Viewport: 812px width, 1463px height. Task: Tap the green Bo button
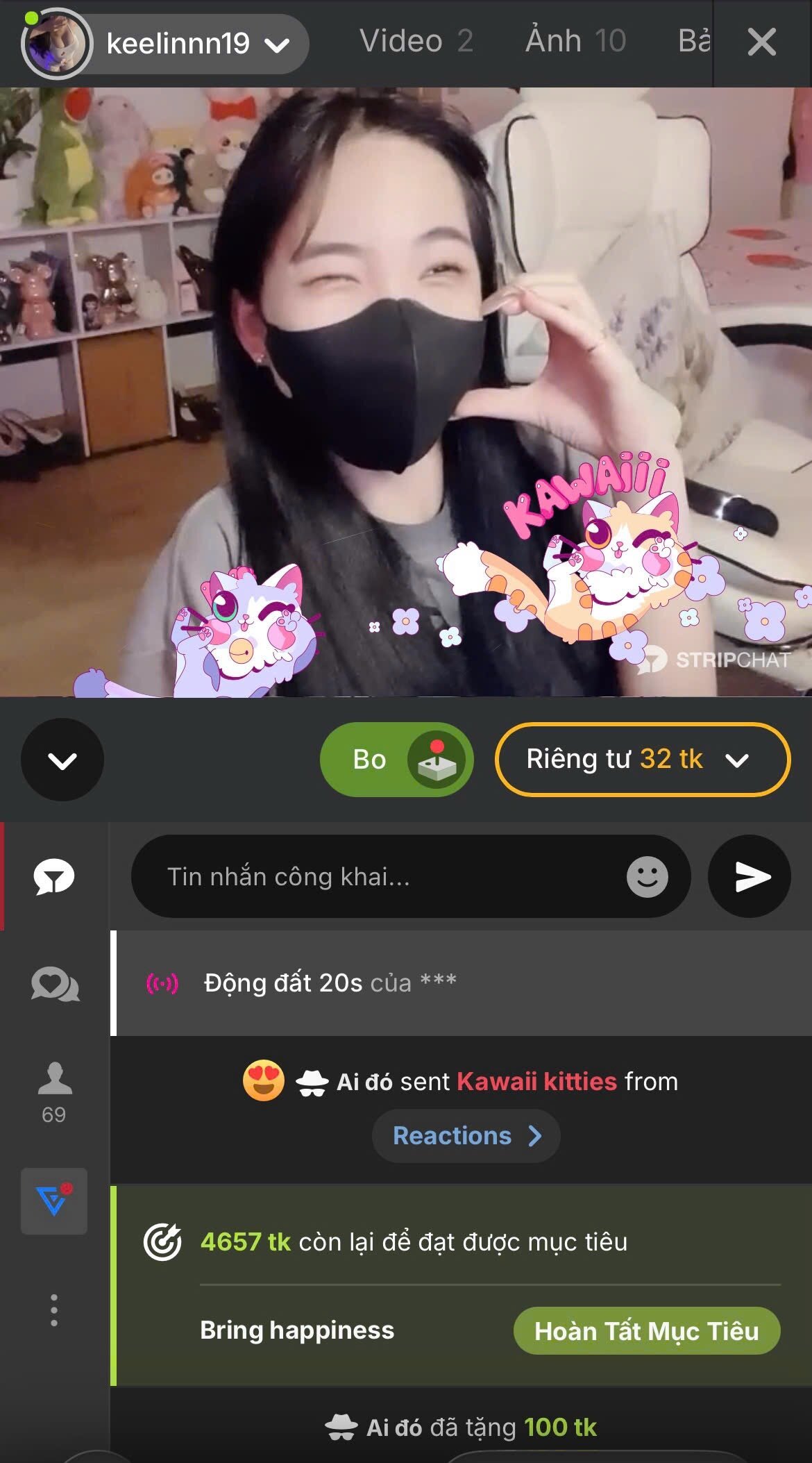pos(396,760)
